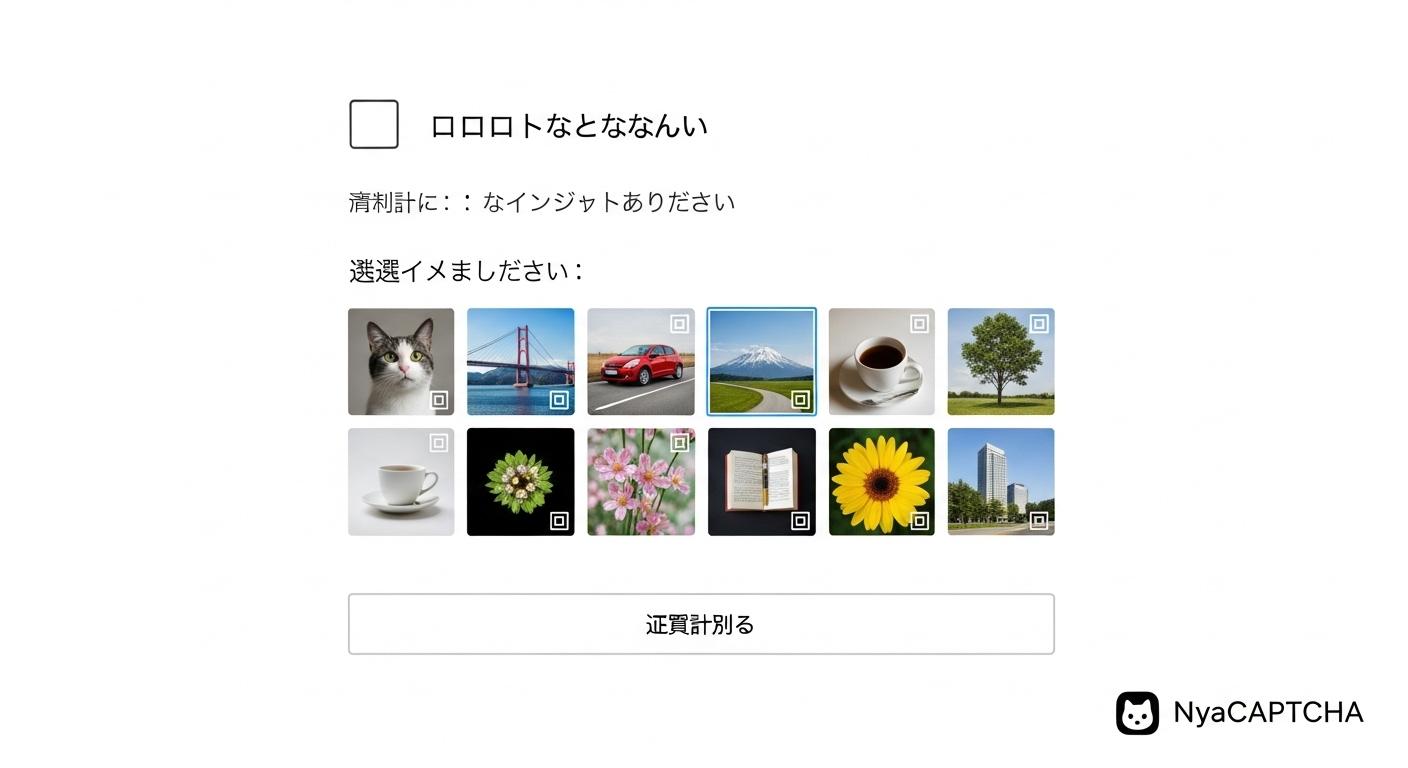Deselect the snowy mountain image
Image resolution: width=1408 pixels, height=768 pixels.
(761, 361)
